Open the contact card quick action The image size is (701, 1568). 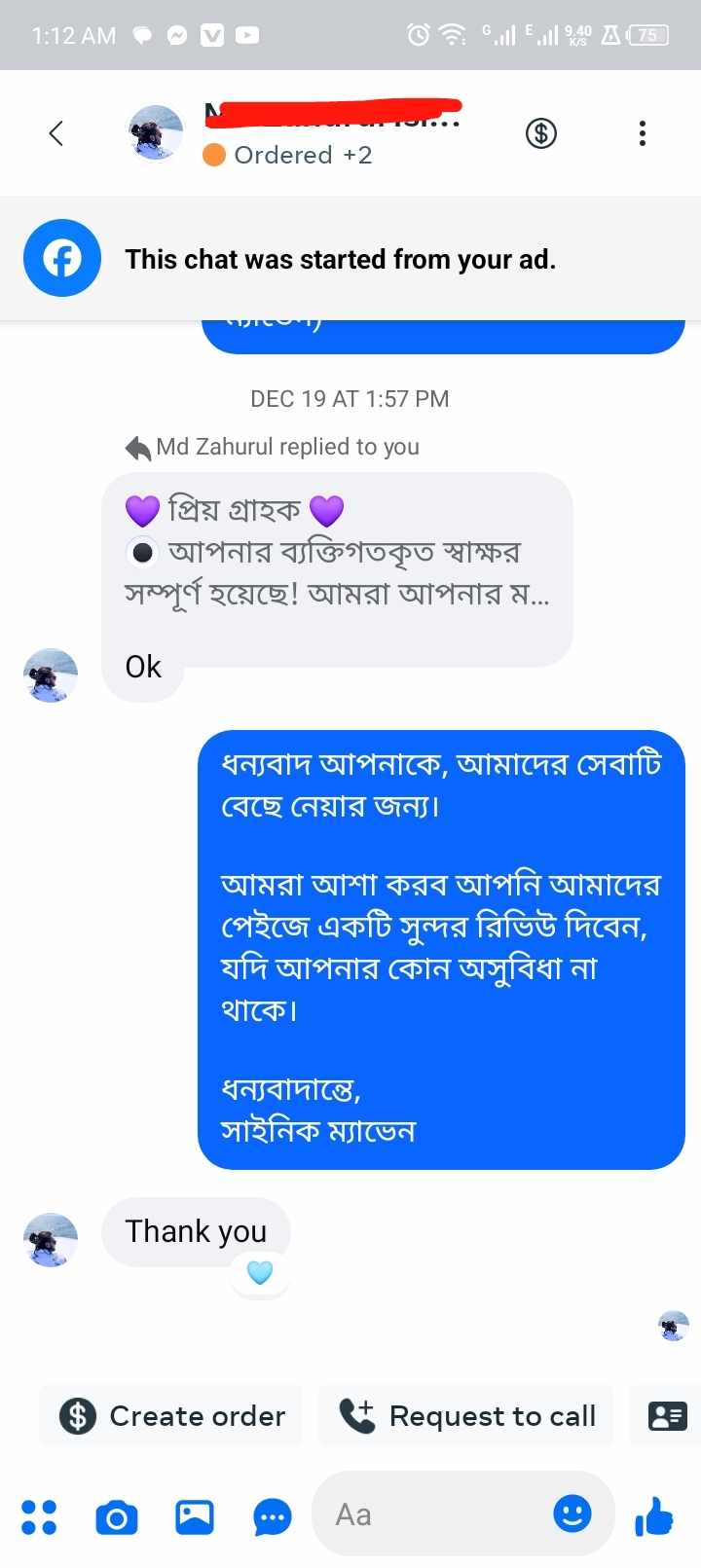coord(668,1415)
